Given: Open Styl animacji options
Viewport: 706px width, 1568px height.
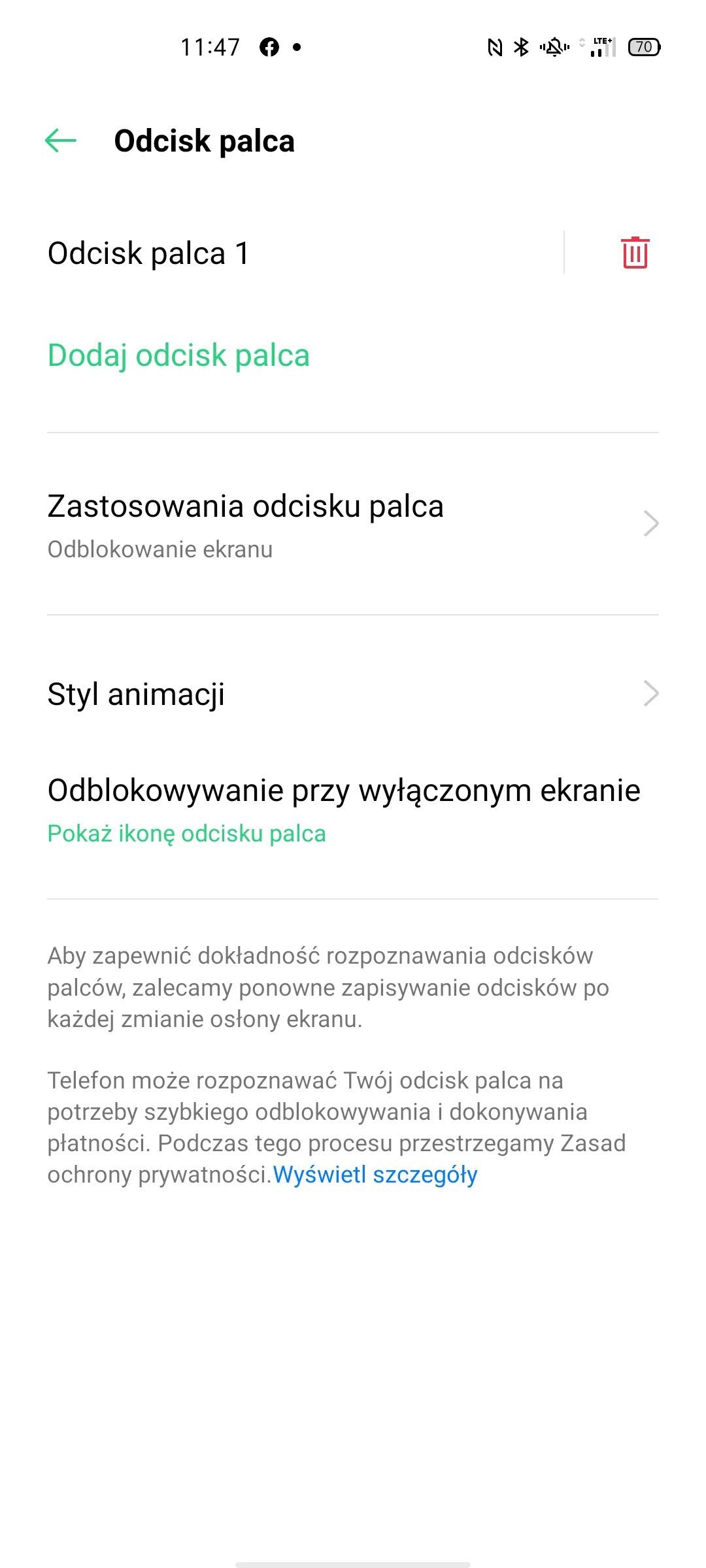Looking at the screenshot, I should click(353, 694).
